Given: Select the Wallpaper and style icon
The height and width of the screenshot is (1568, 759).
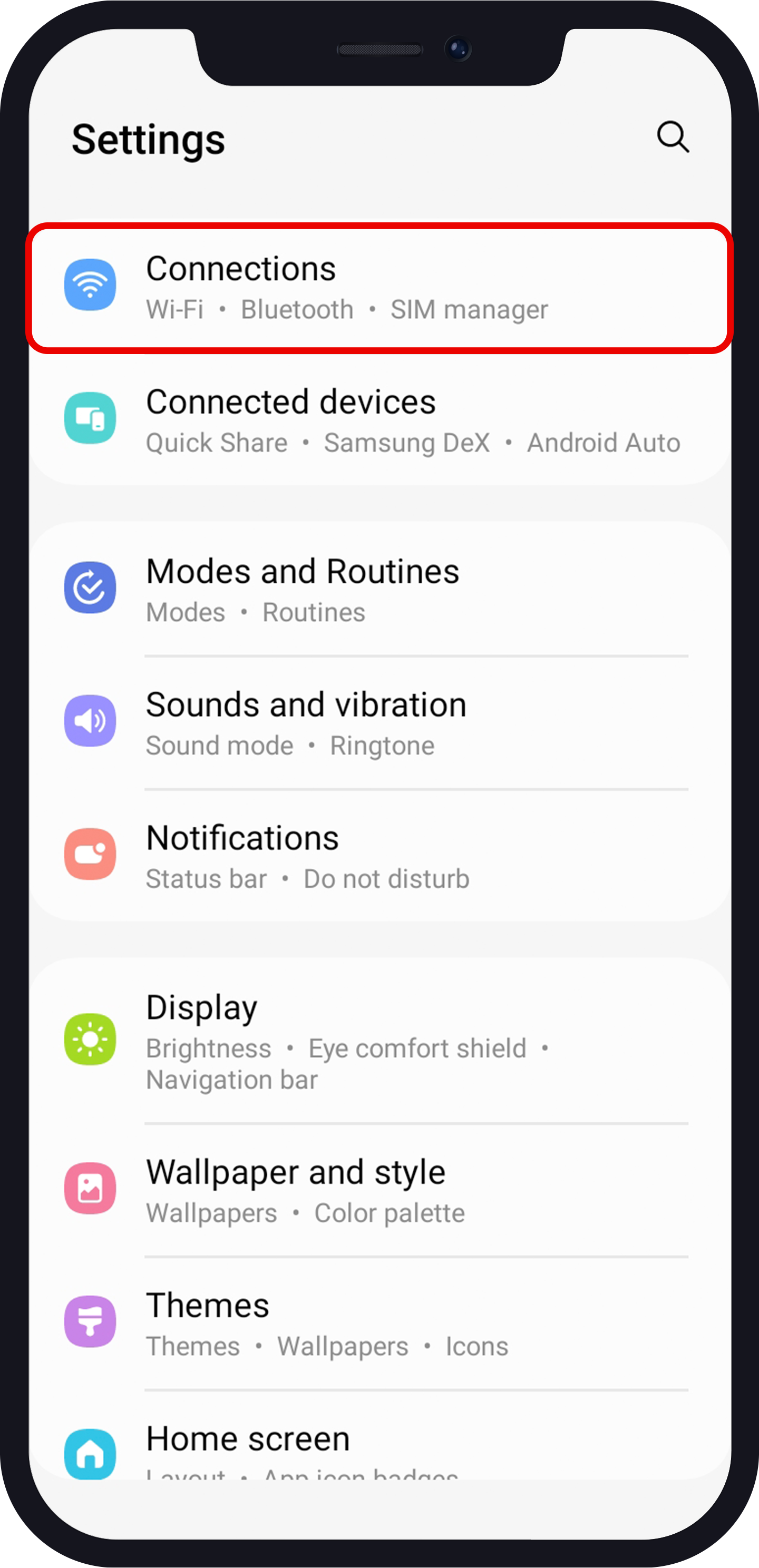Looking at the screenshot, I should click(90, 1188).
